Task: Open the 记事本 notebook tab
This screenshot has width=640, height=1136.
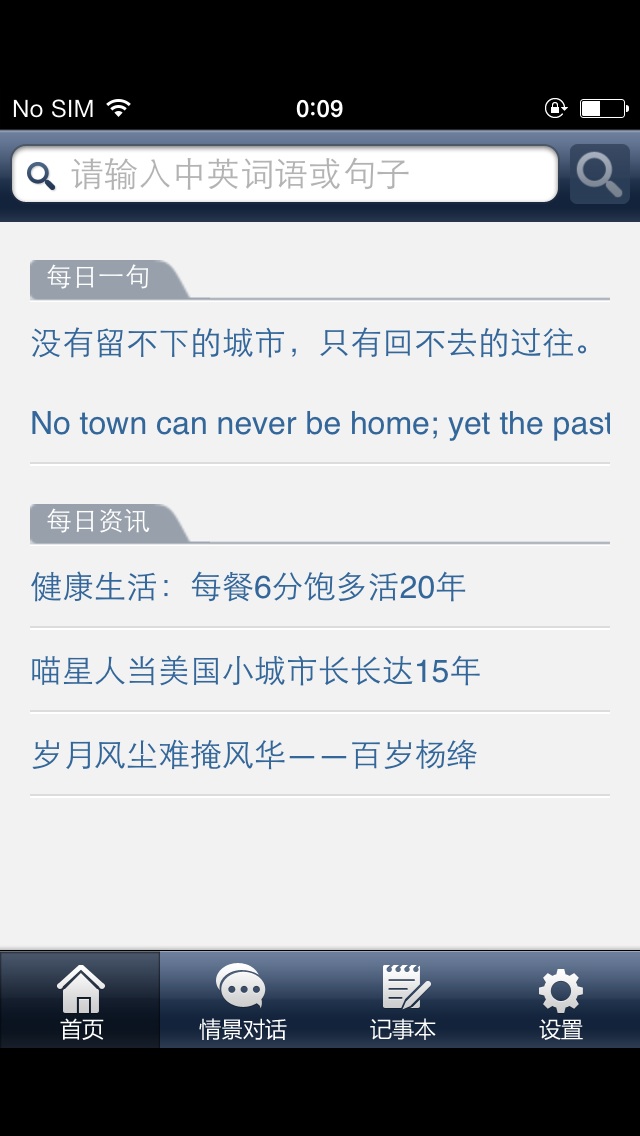Action: coord(403,1000)
